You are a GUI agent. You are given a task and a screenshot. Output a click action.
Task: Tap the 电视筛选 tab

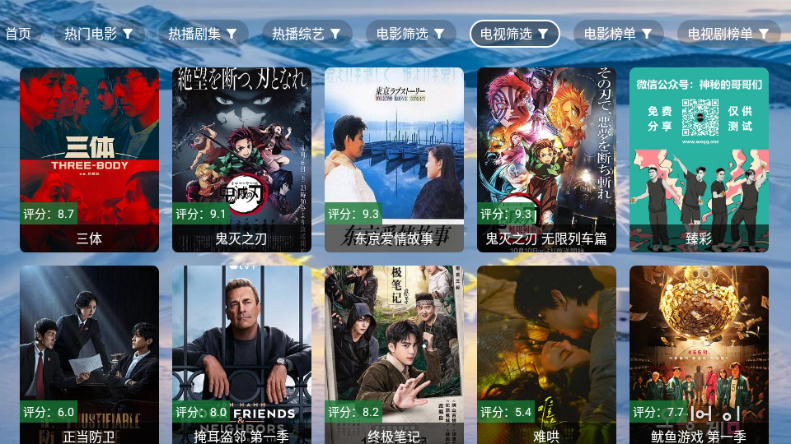pyautogui.click(x=514, y=34)
